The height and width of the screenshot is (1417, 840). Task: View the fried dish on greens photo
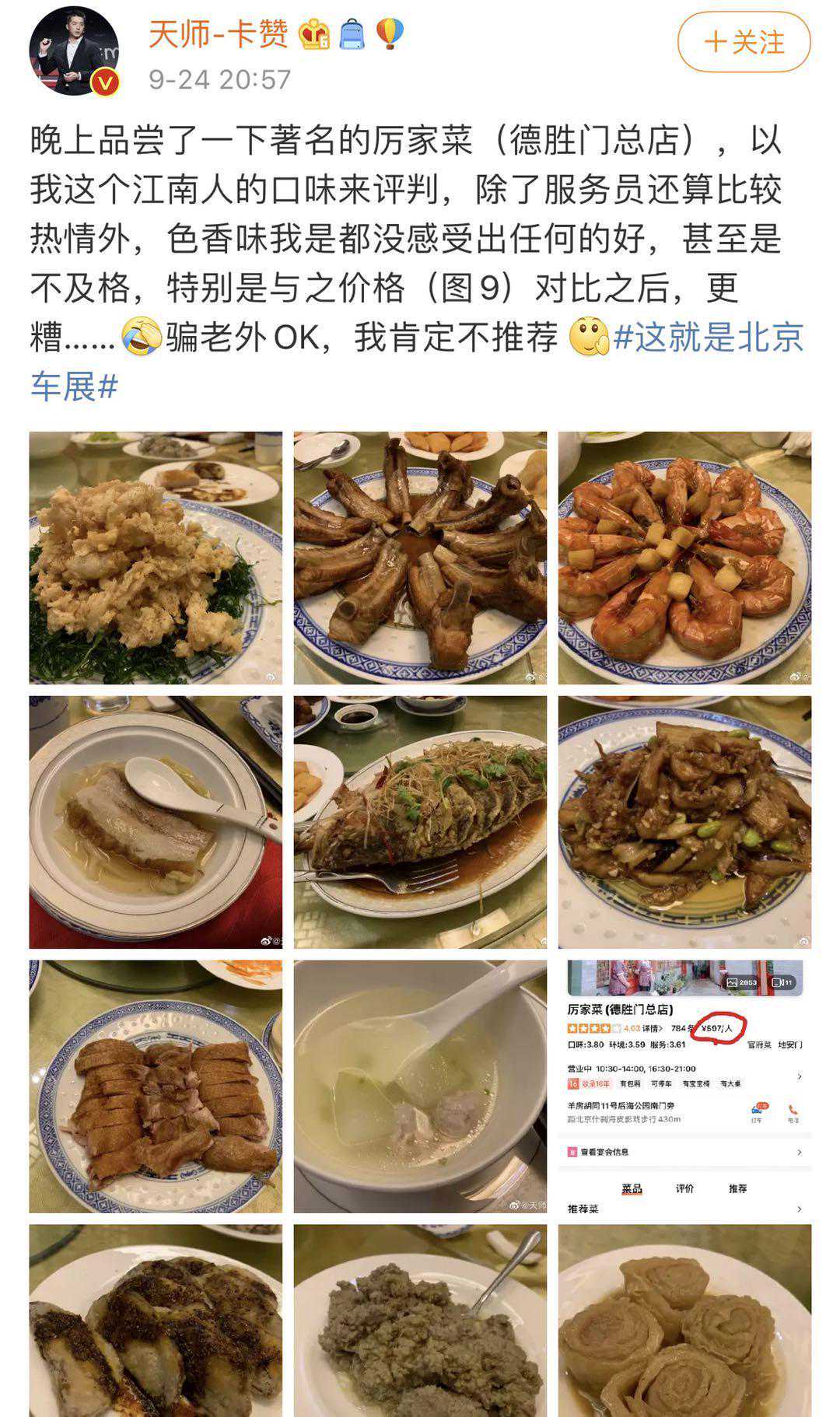[156, 558]
